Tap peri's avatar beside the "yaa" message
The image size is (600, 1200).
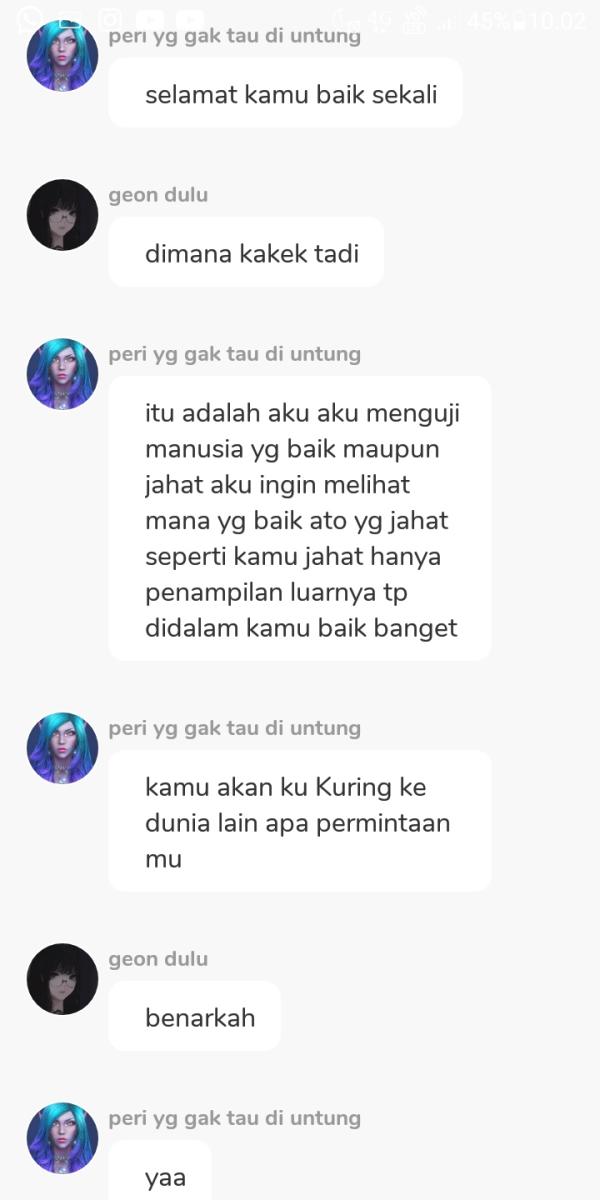click(x=62, y=1138)
